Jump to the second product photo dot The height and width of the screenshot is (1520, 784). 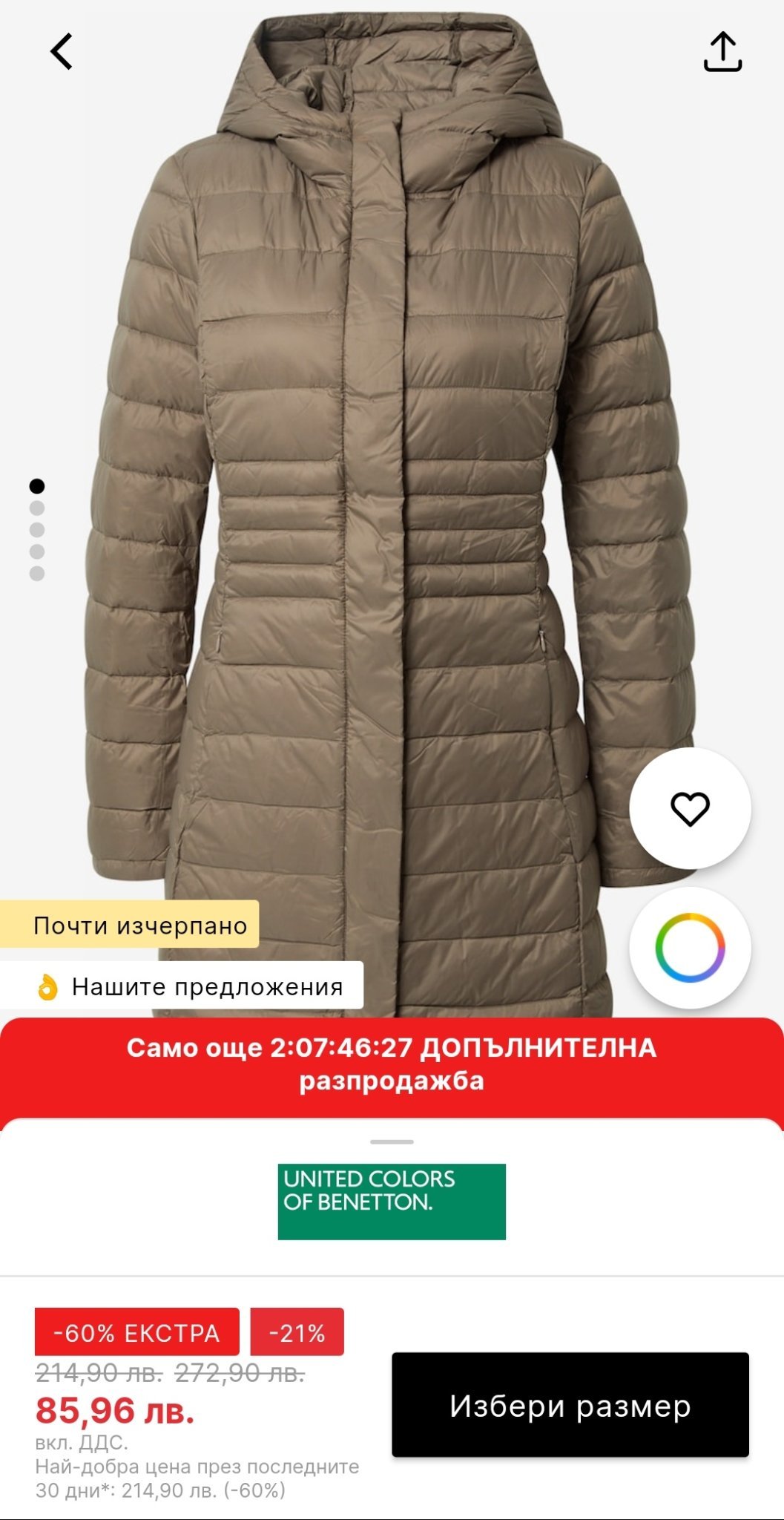point(37,508)
